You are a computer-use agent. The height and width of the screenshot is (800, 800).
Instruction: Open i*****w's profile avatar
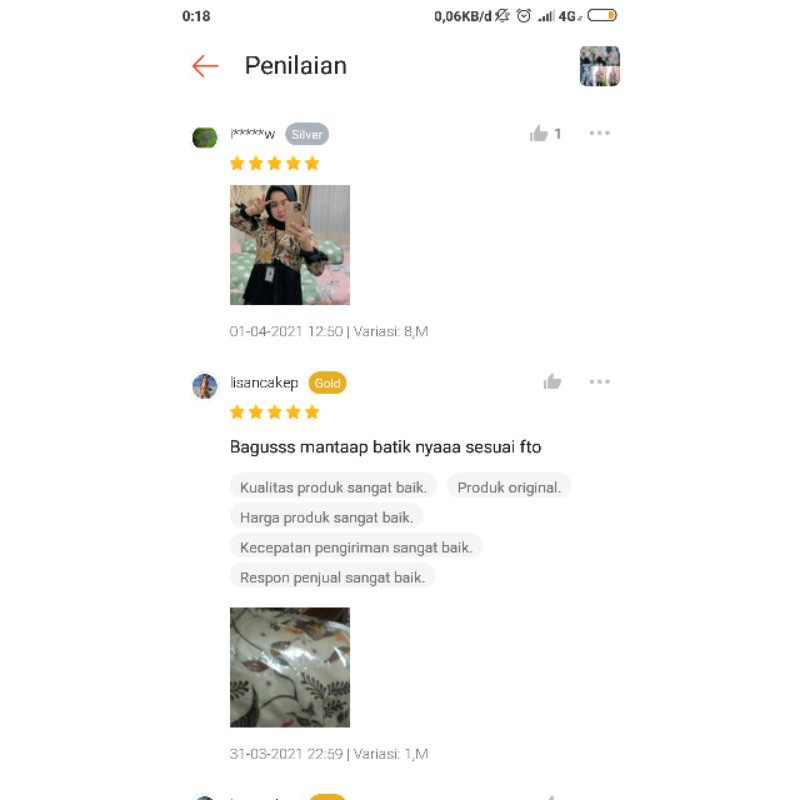(x=205, y=137)
